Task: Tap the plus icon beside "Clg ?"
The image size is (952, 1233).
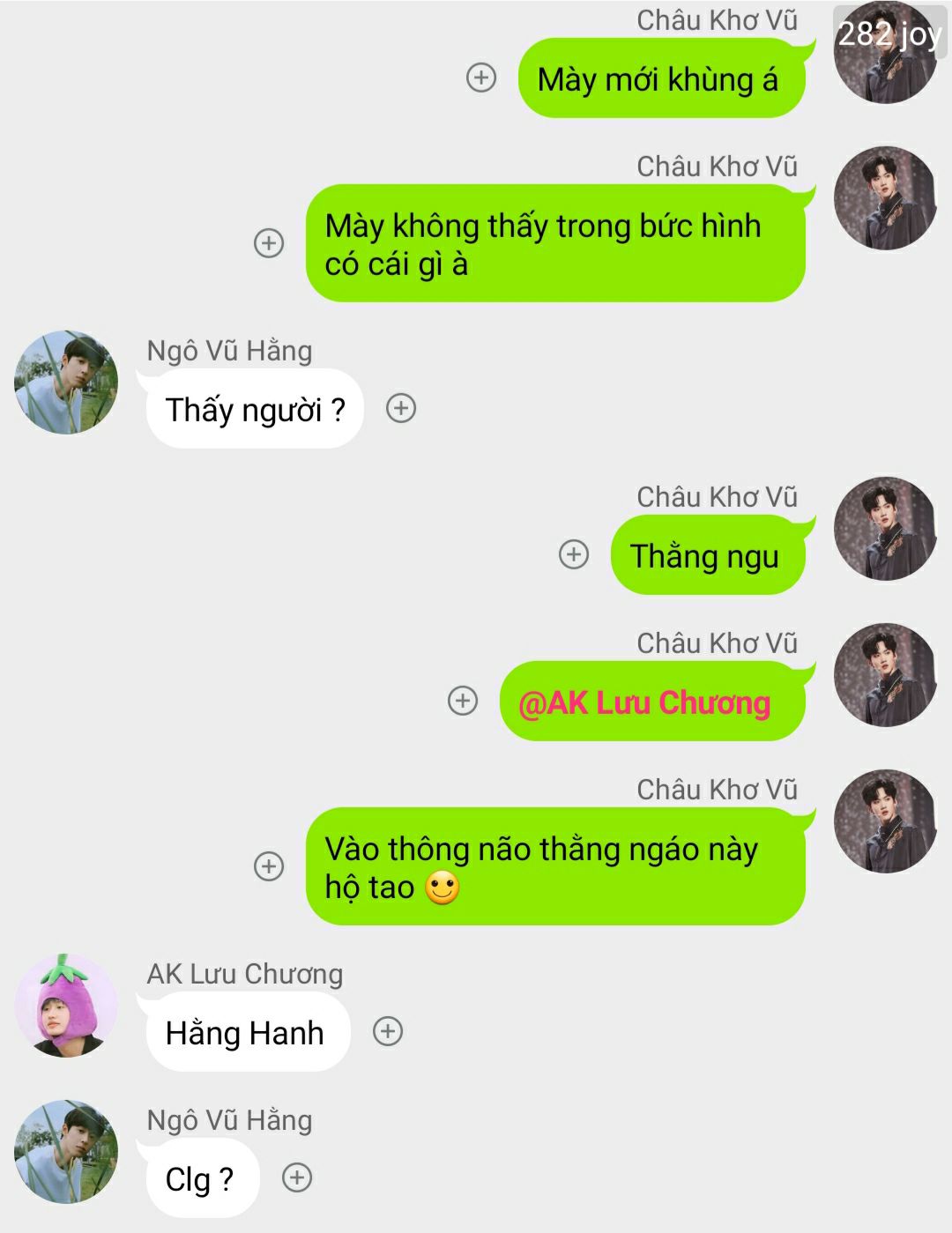Action: tap(297, 1177)
